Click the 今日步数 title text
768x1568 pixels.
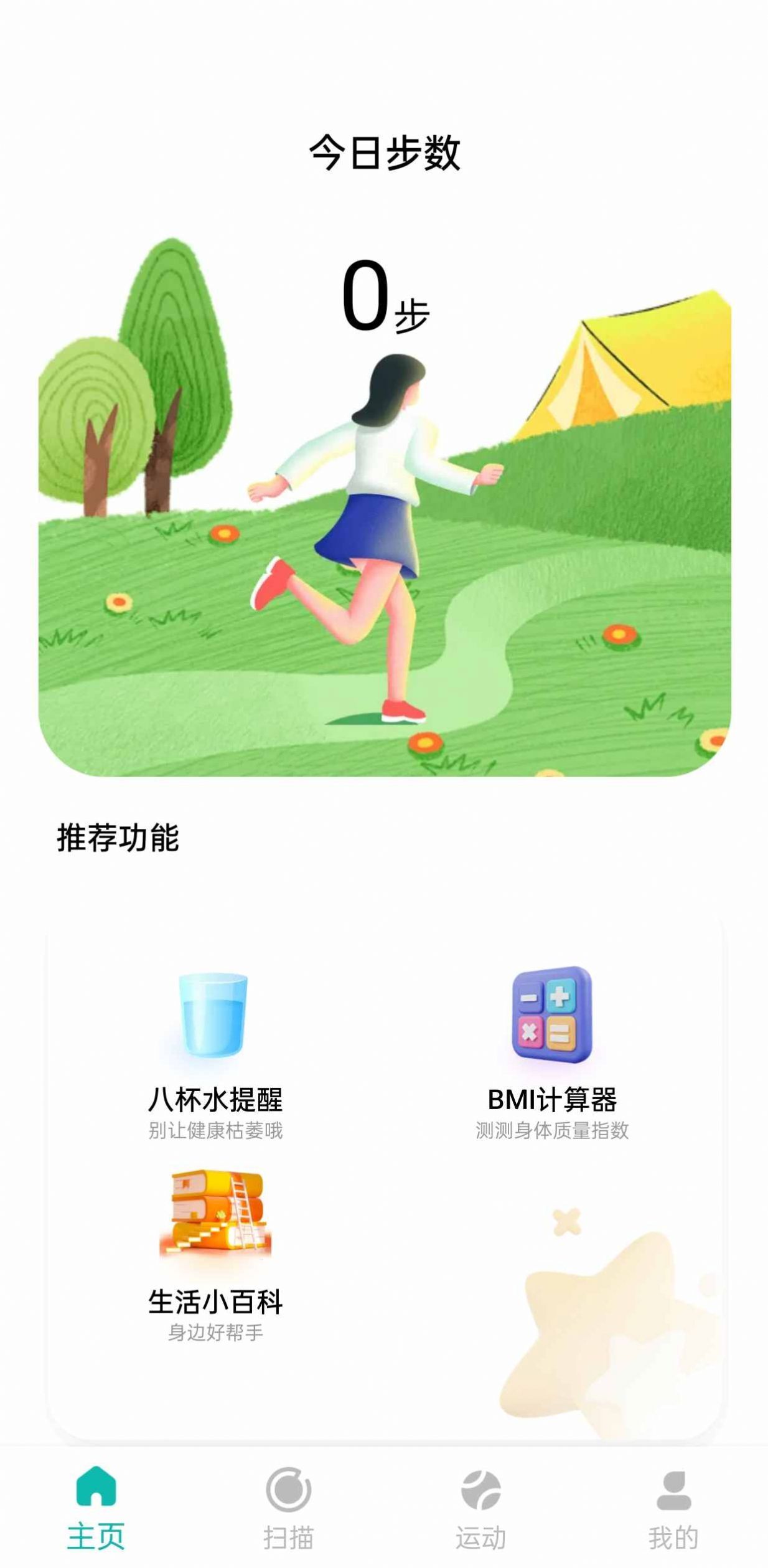click(x=384, y=153)
